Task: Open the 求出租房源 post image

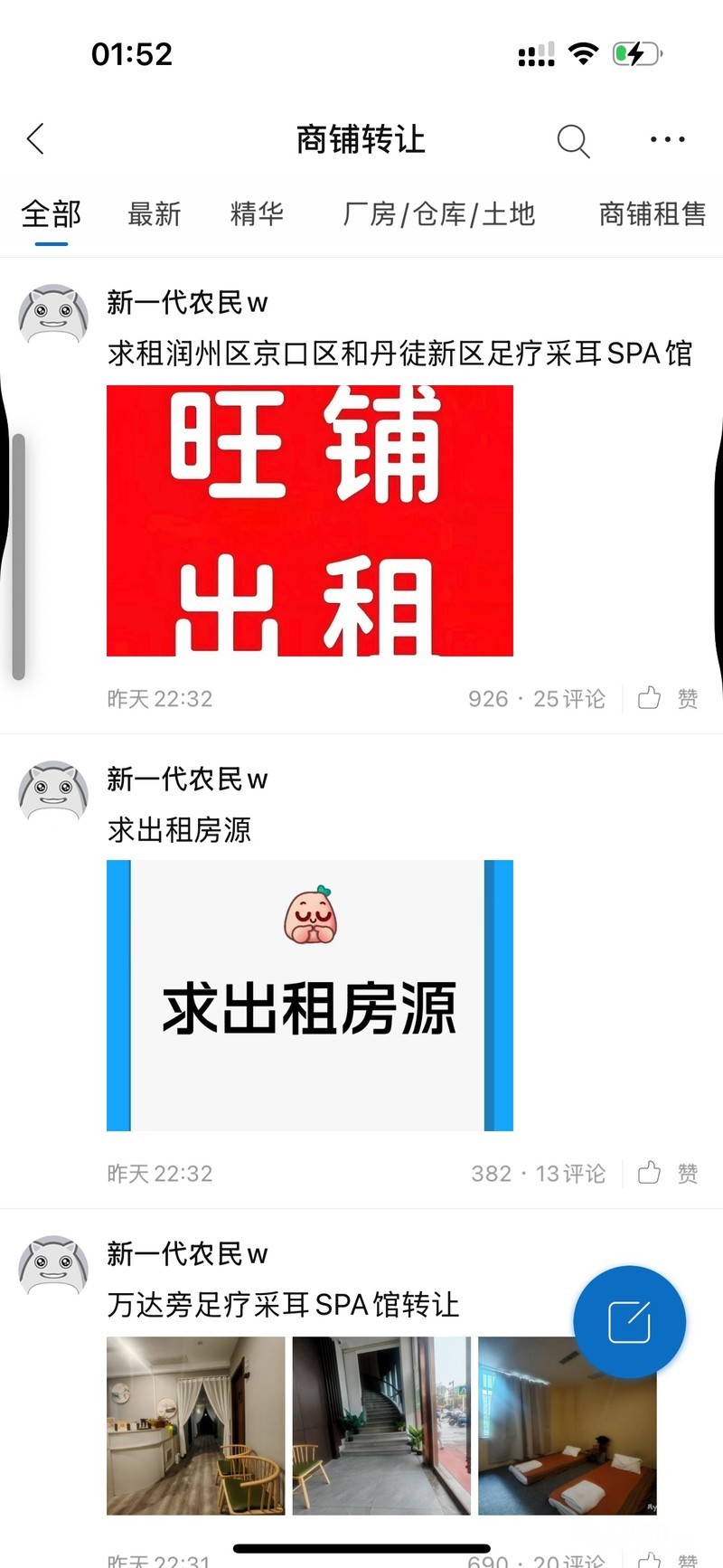Action: click(310, 996)
